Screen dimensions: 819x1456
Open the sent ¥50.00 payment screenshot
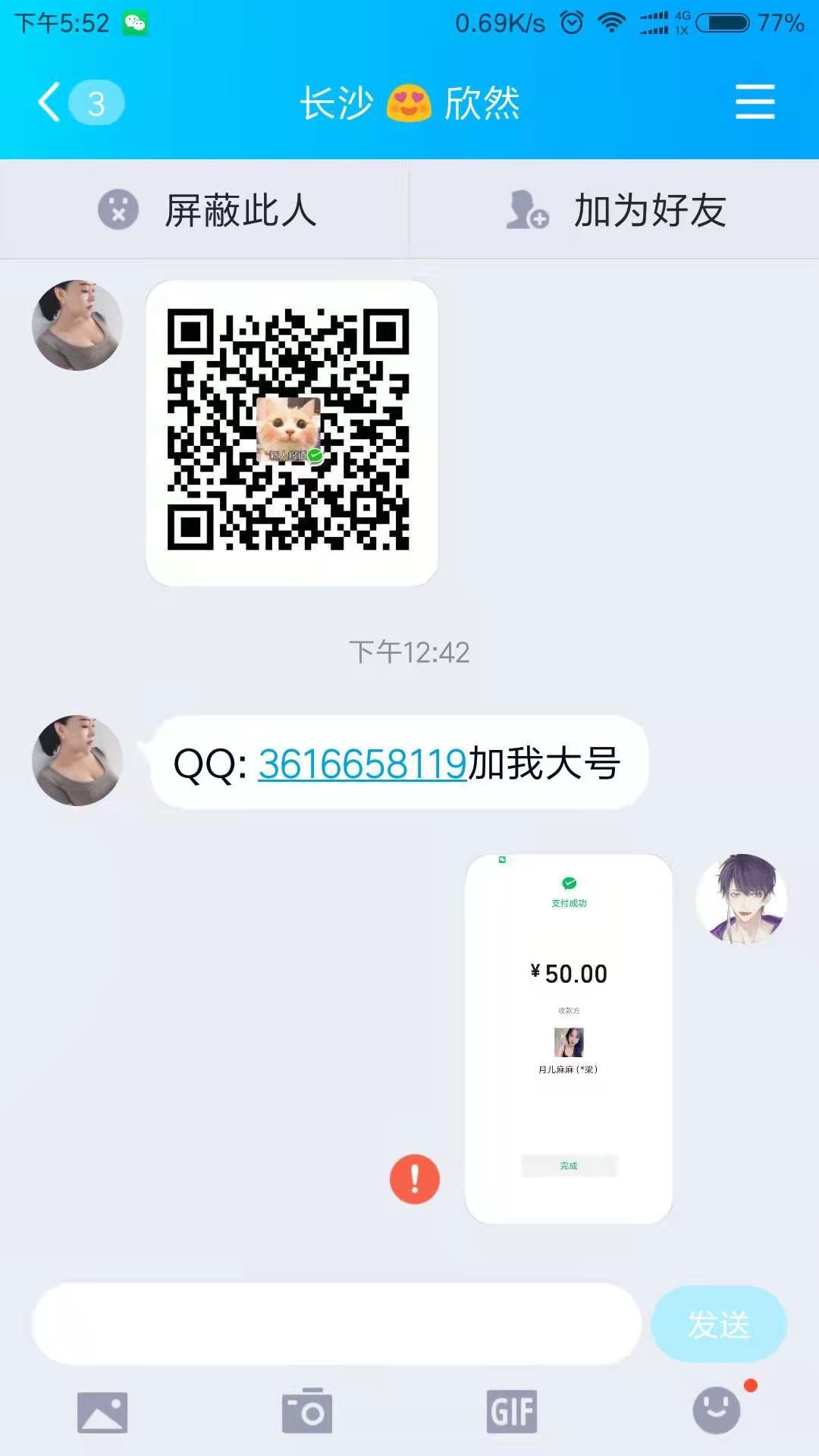(x=569, y=1037)
